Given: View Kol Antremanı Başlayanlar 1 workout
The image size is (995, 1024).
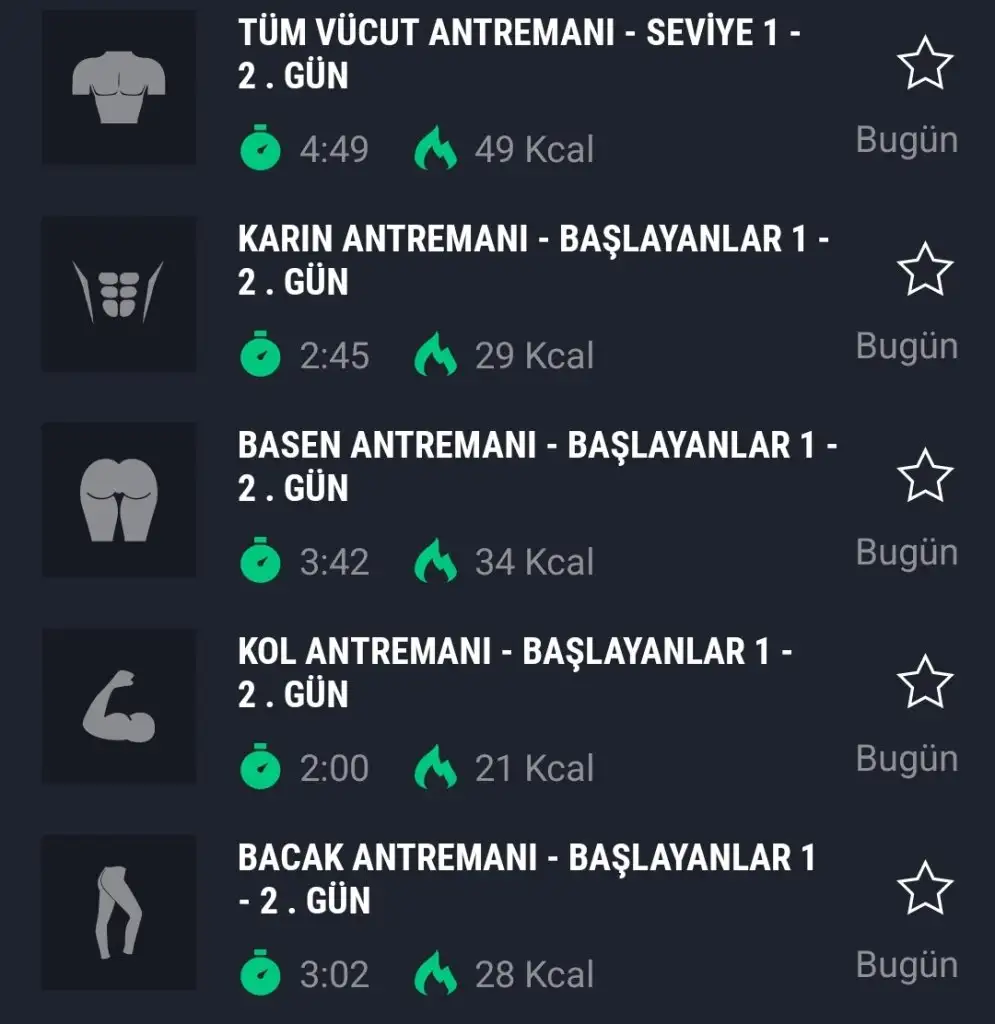Looking at the screenshot, I should coord(515,673).
